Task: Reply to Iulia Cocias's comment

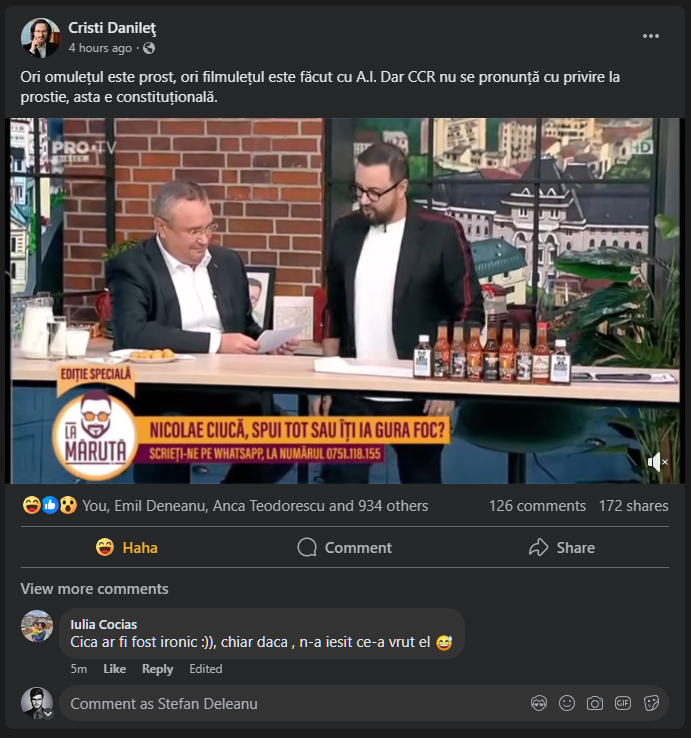Action: (x=157, y=669)
